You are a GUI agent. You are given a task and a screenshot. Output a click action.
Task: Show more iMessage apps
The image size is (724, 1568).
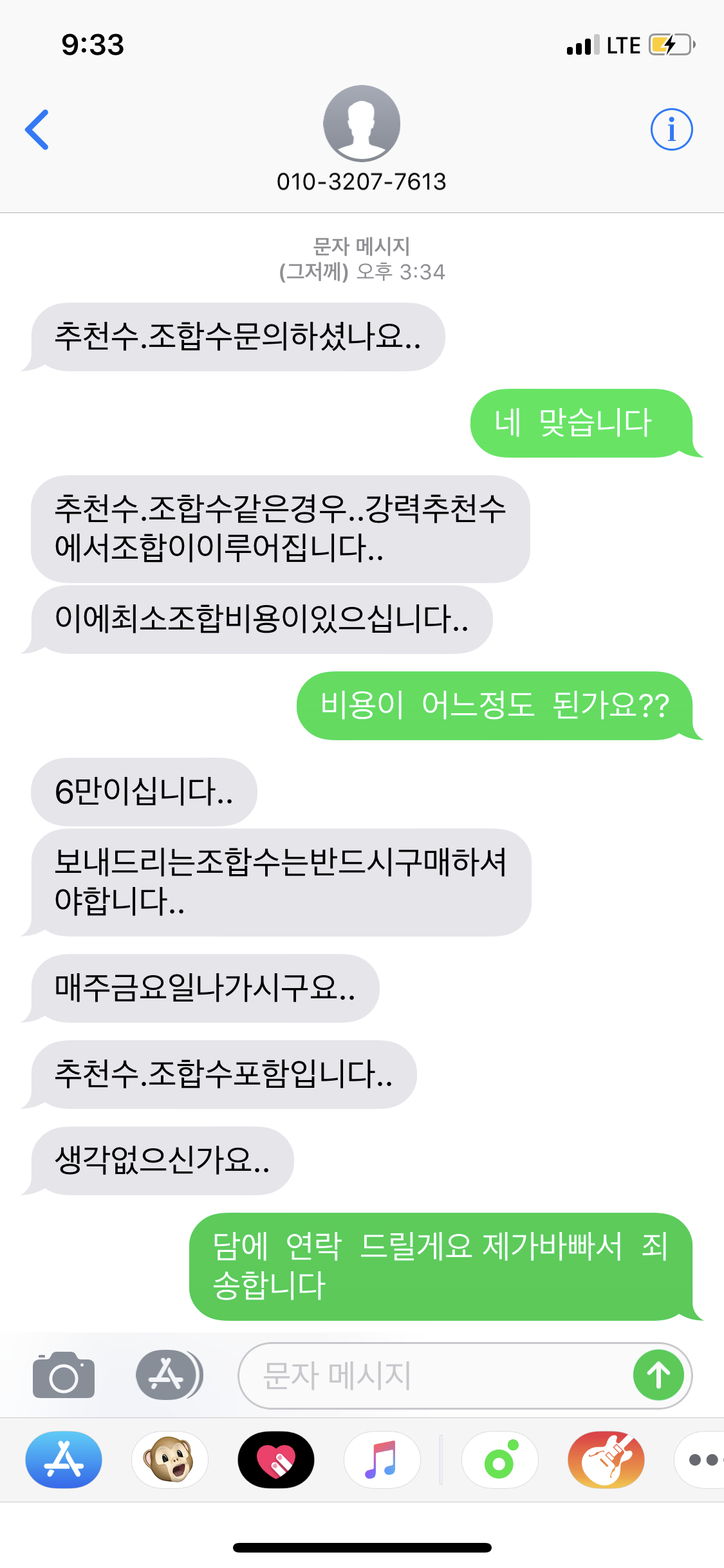click(701, 1460)
